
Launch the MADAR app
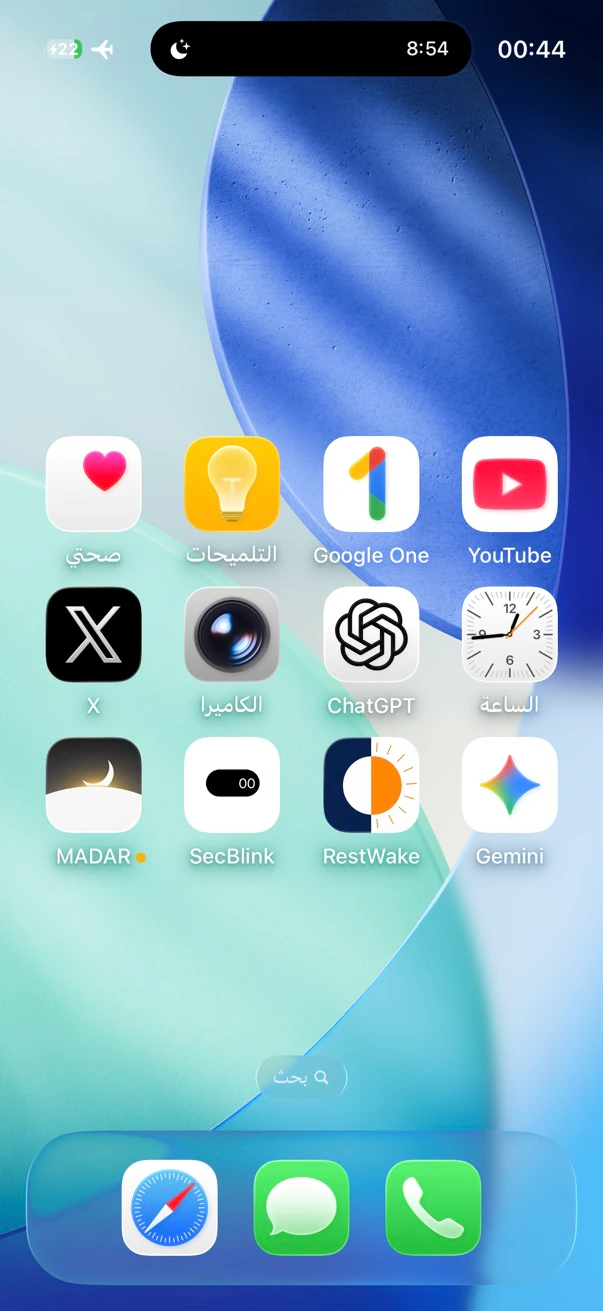[x=94, y=785]
